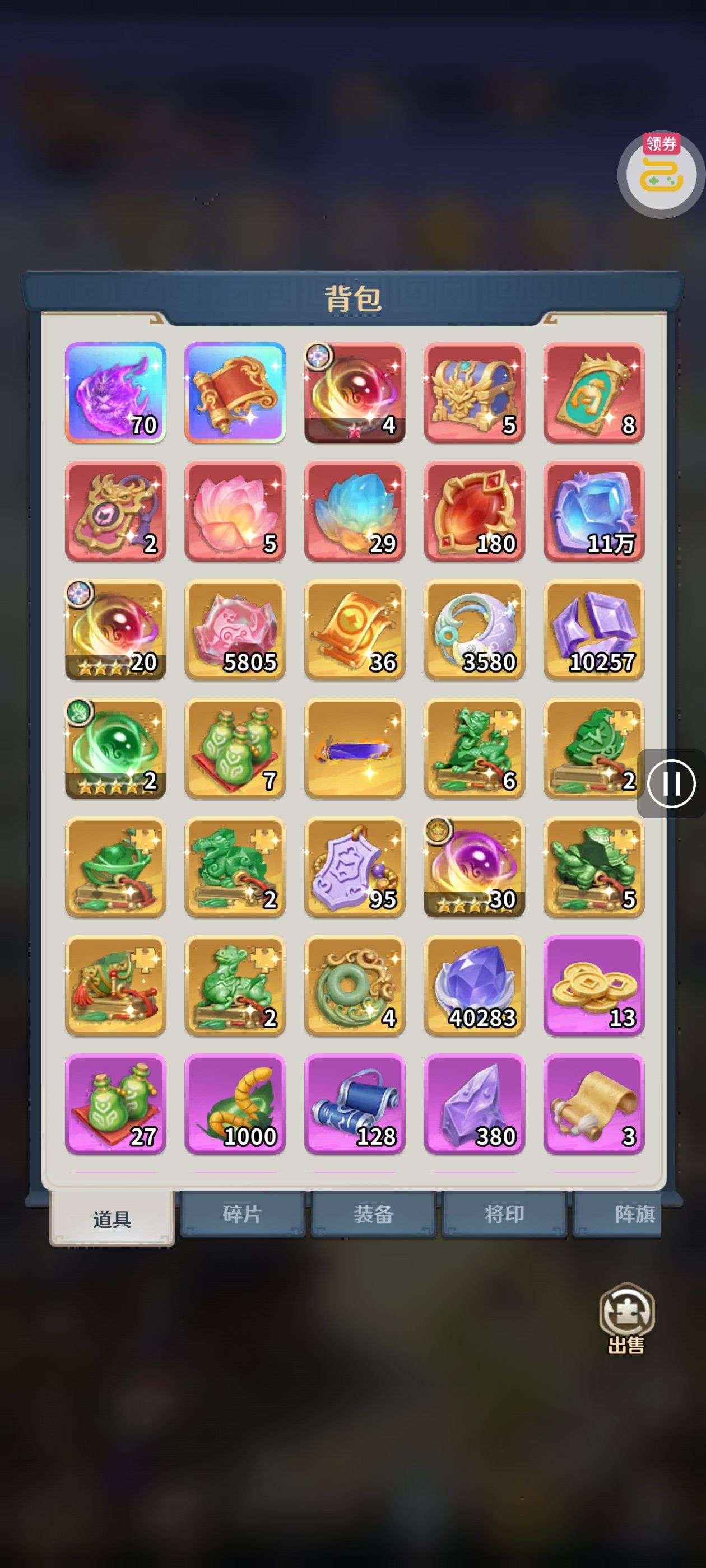
Task: Switch to the 装备 tab
Action: (x=373, y=1214)
